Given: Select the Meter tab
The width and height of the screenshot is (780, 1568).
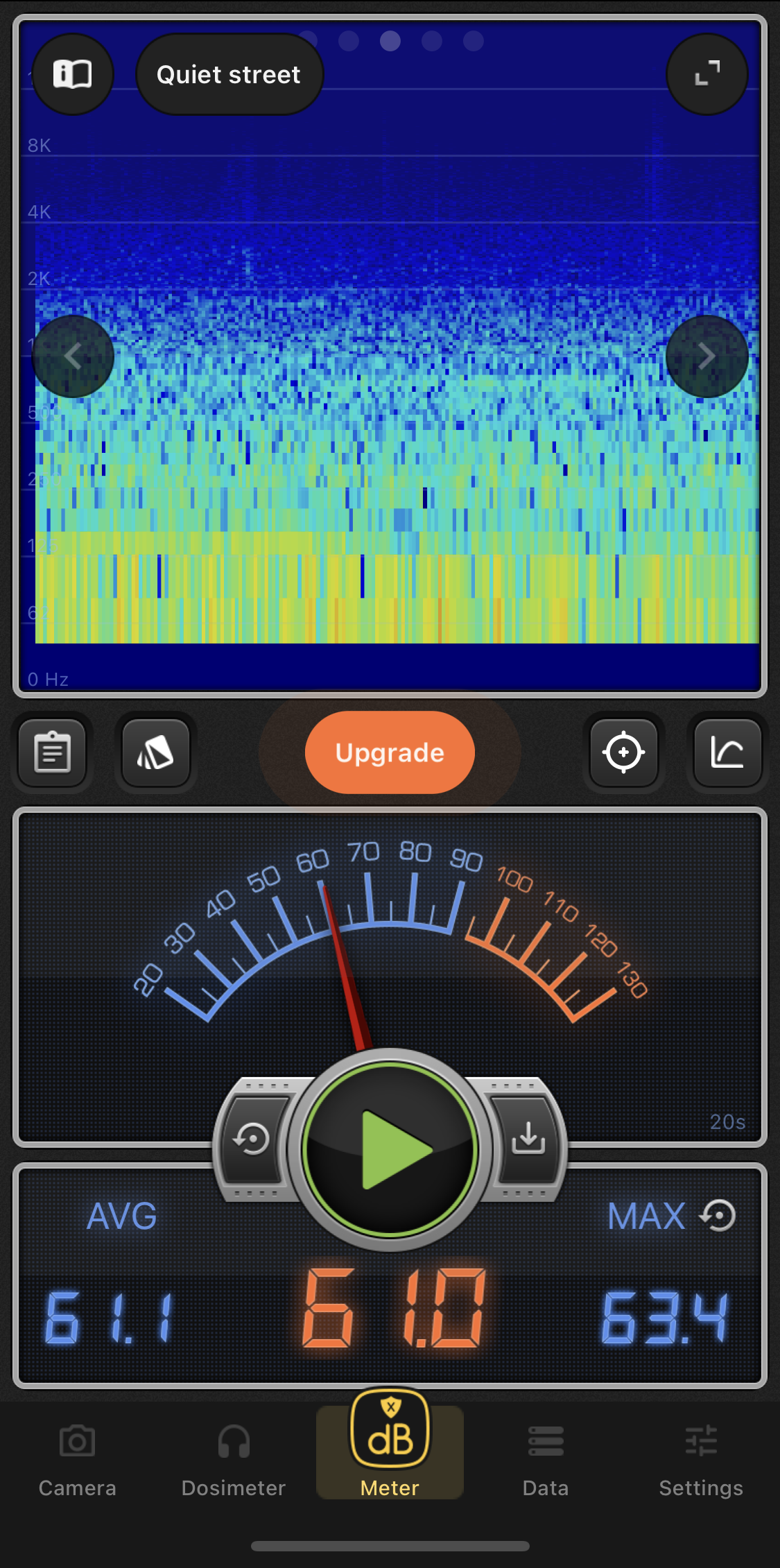Looking at the screenshot, I should 390,1451.
